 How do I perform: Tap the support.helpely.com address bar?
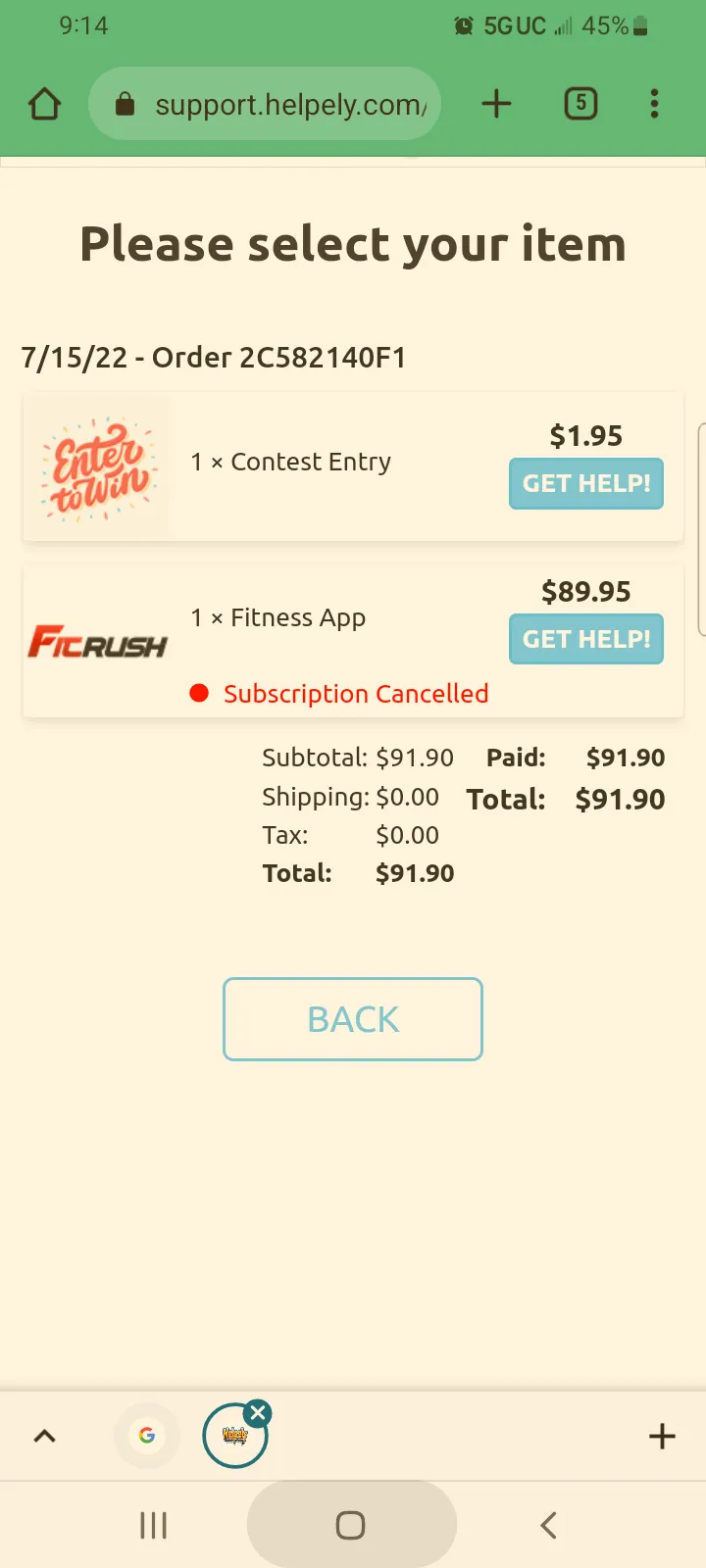point(265,103)
